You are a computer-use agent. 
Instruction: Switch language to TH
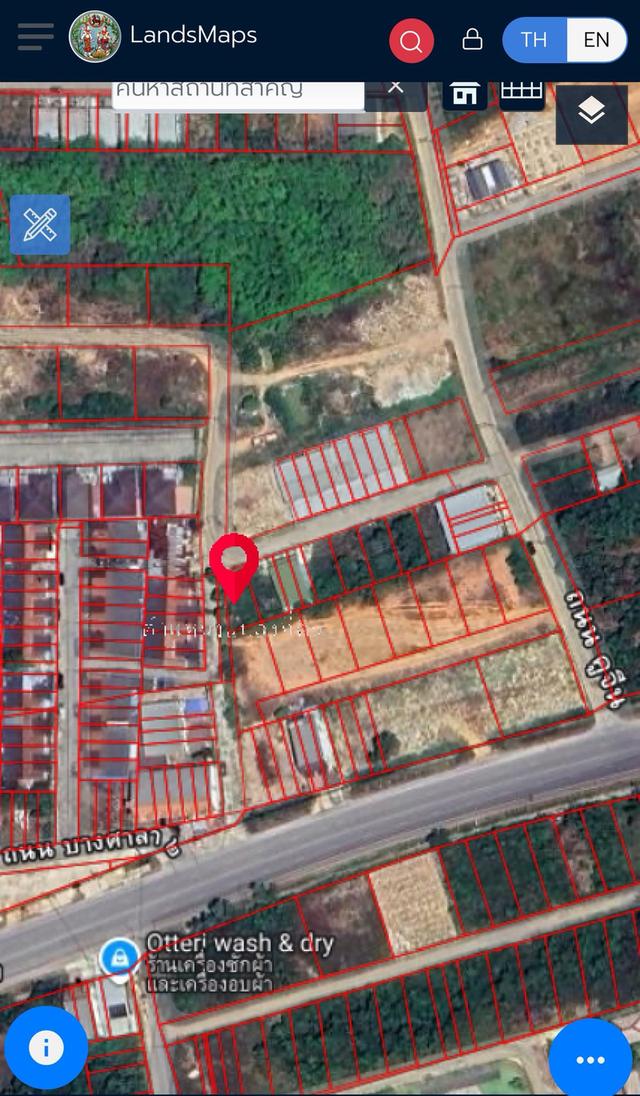point(534,40)
